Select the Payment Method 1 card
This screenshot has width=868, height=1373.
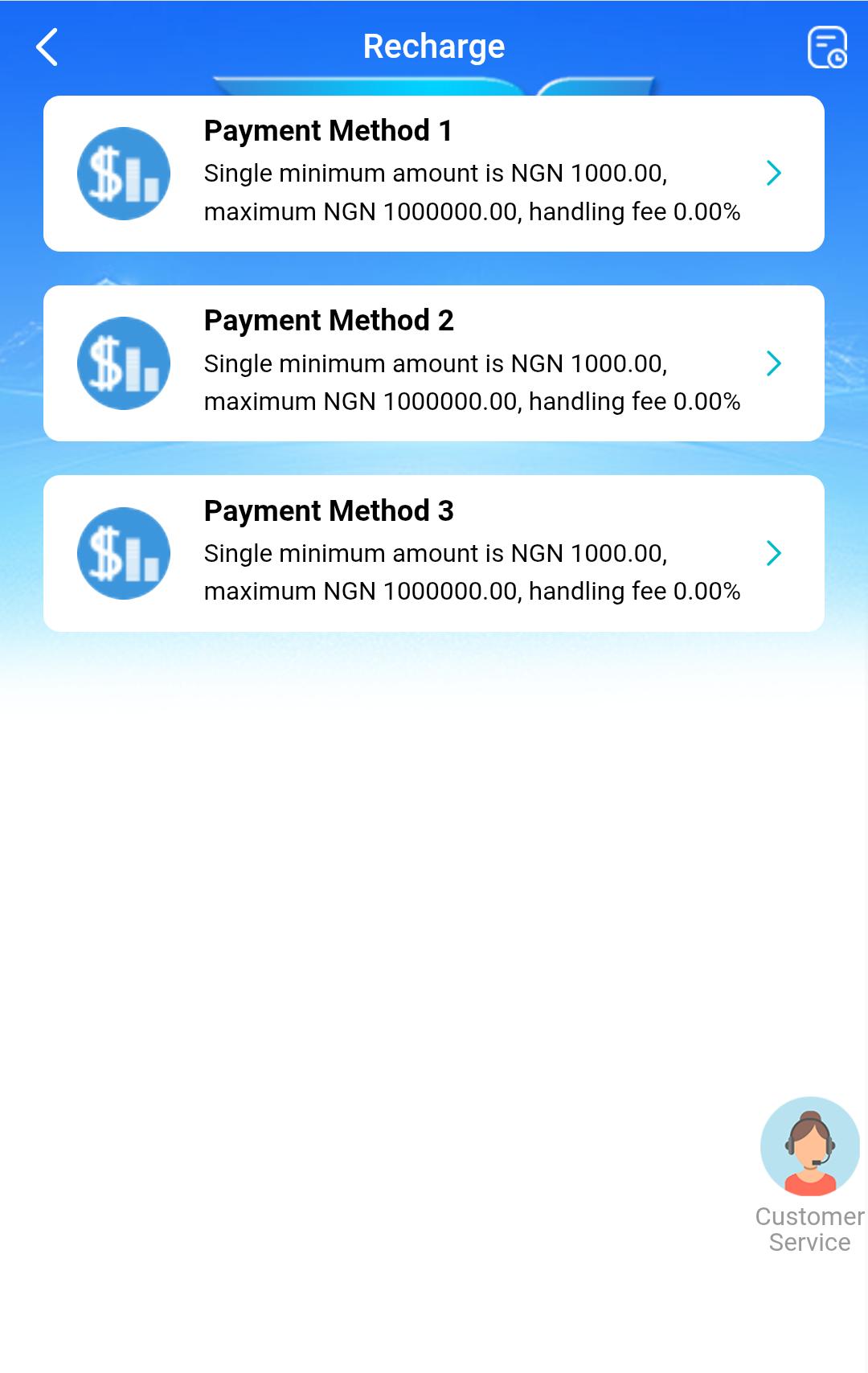[434, 172]
